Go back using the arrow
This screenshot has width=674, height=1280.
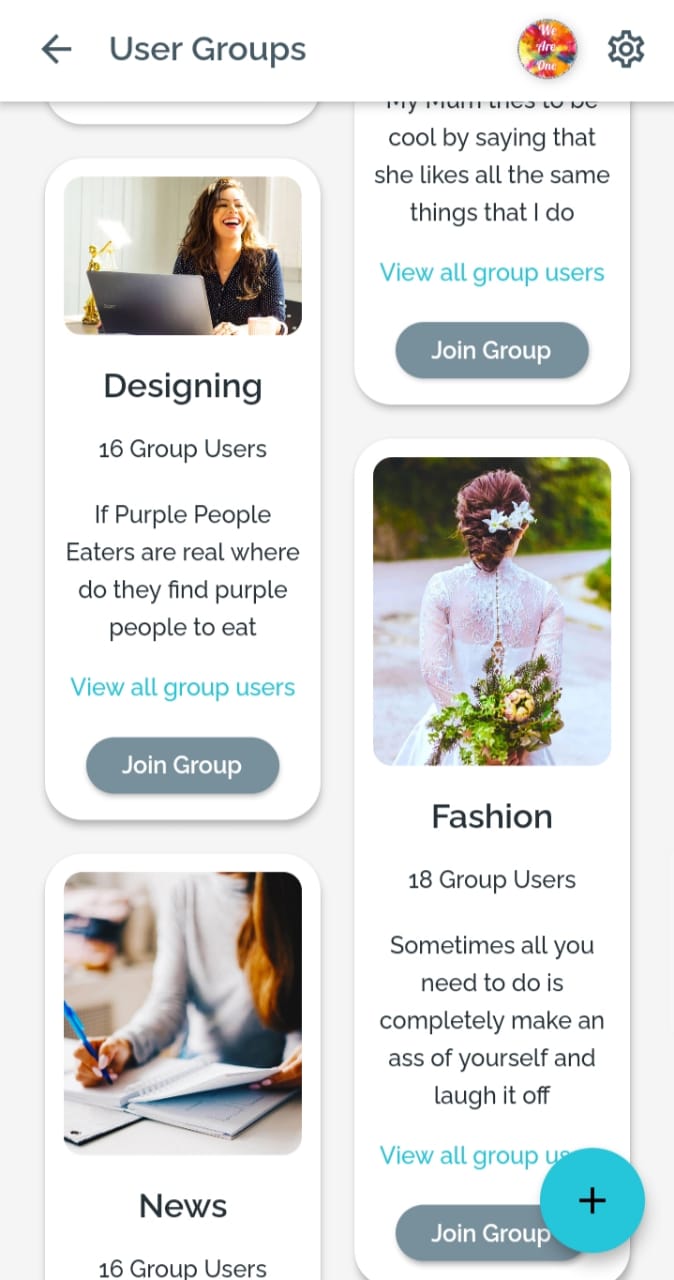[56, 49]
